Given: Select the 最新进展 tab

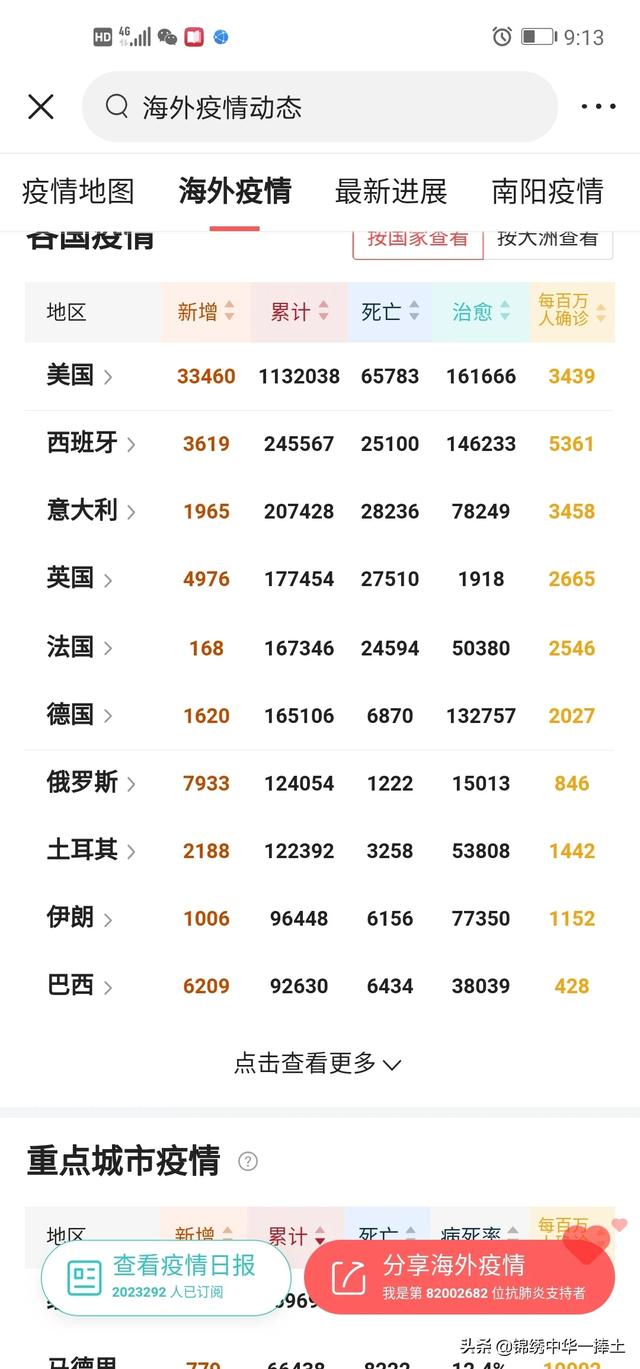Looking at the screenshot, I should (391, 191).
